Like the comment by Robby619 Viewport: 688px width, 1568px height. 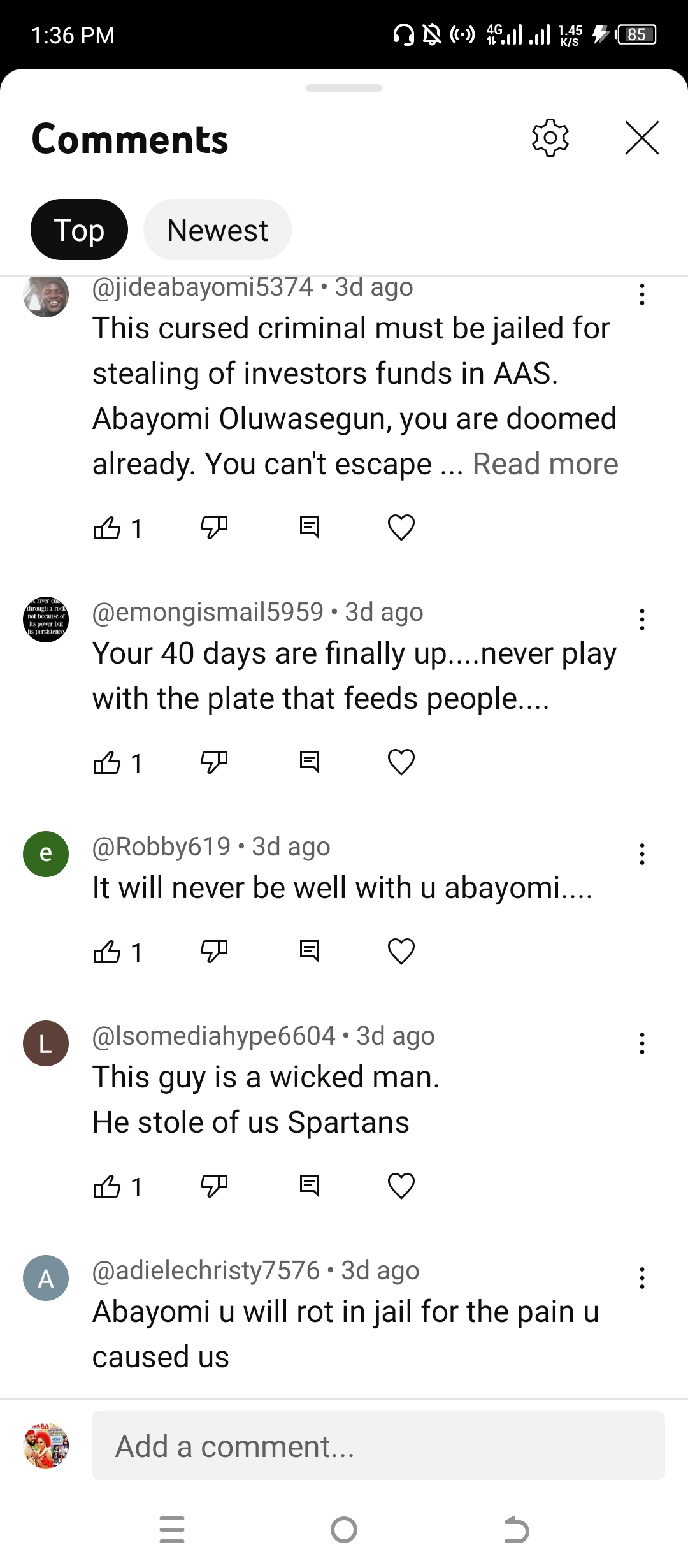coord(107,952)
